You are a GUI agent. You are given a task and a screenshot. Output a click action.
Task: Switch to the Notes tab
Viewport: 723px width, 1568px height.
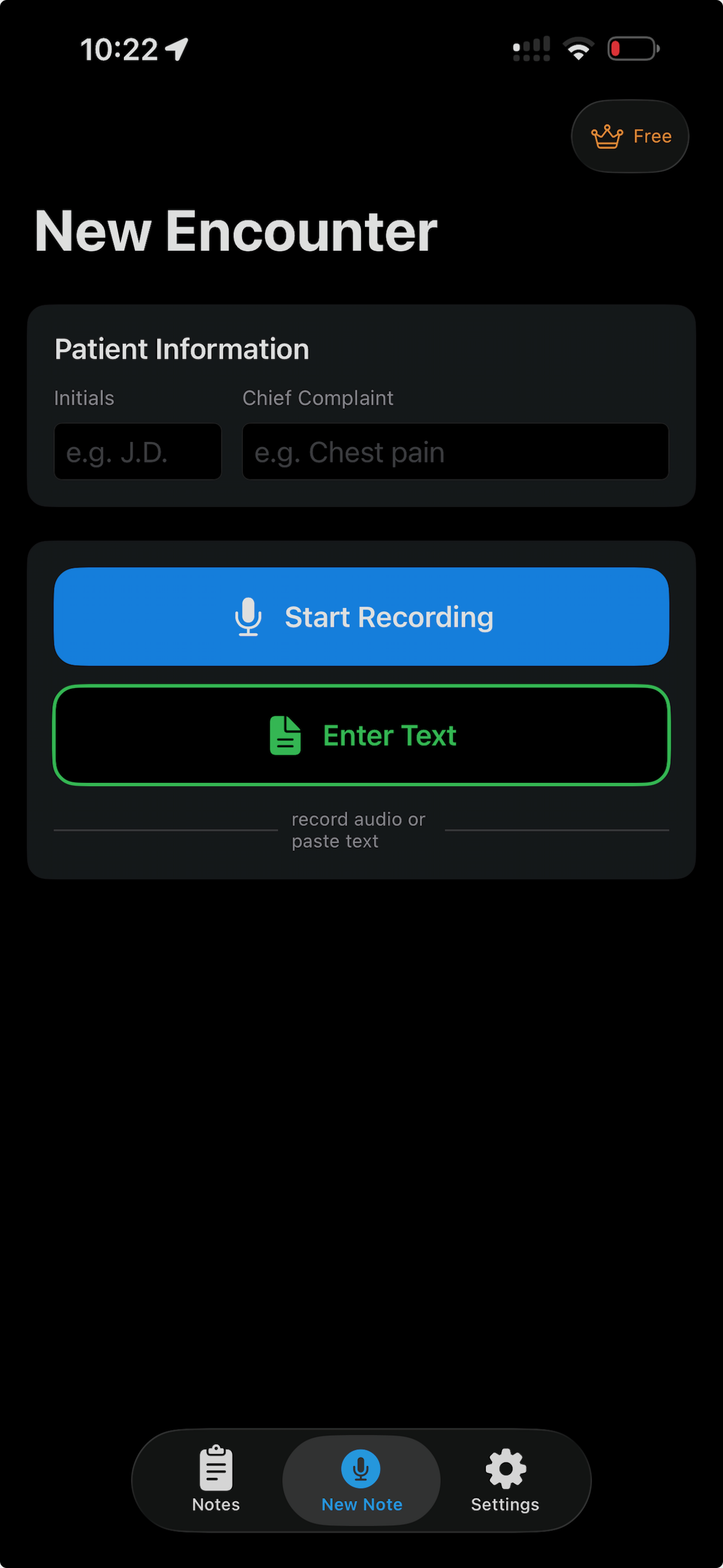[x=216, y=1479]
